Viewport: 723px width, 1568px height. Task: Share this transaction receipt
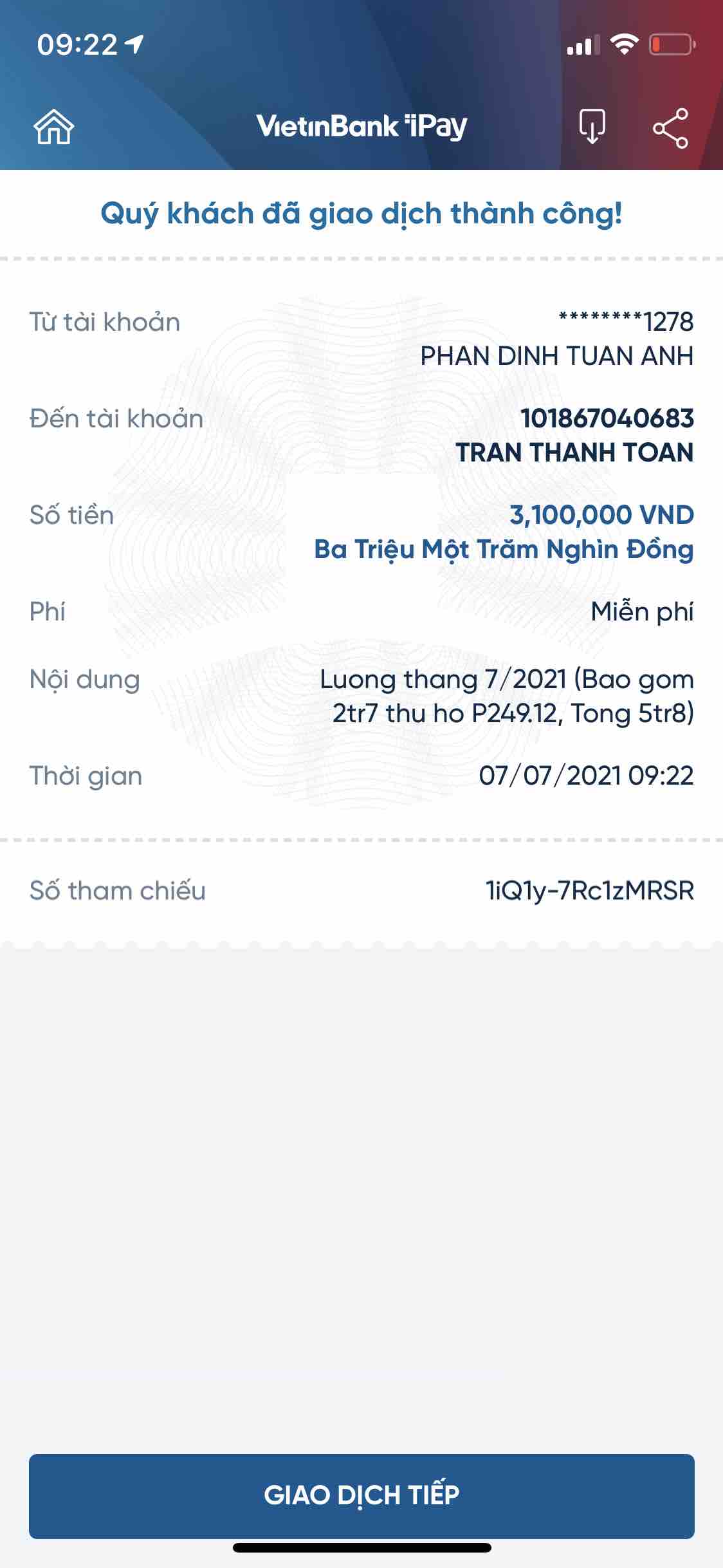pos(670,128)
